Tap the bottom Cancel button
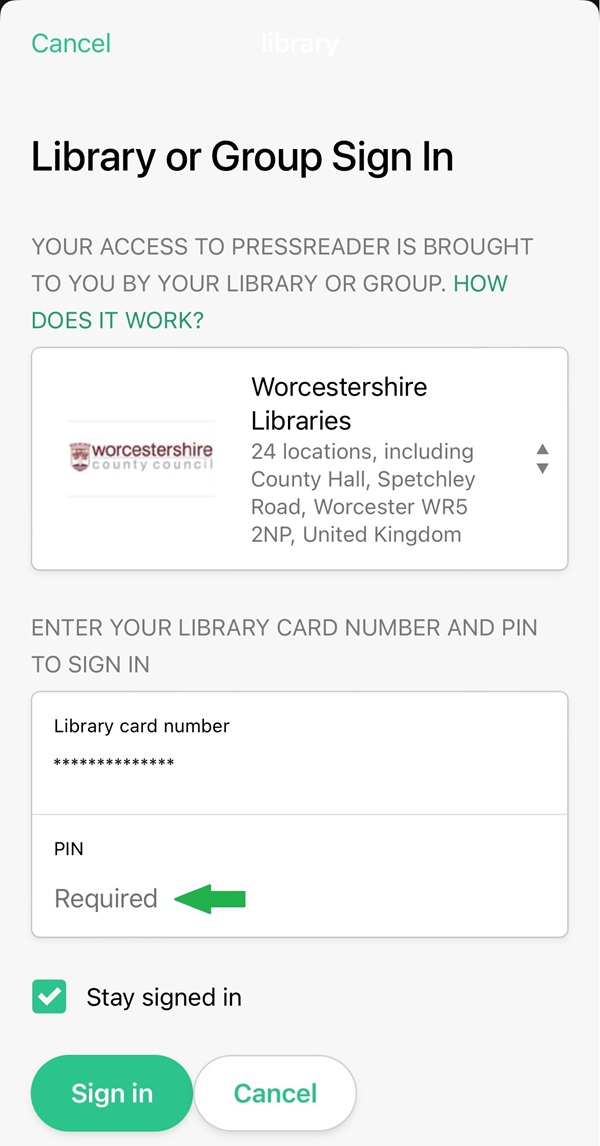This screenshot has height=1146, width=600. point(275,1093)
